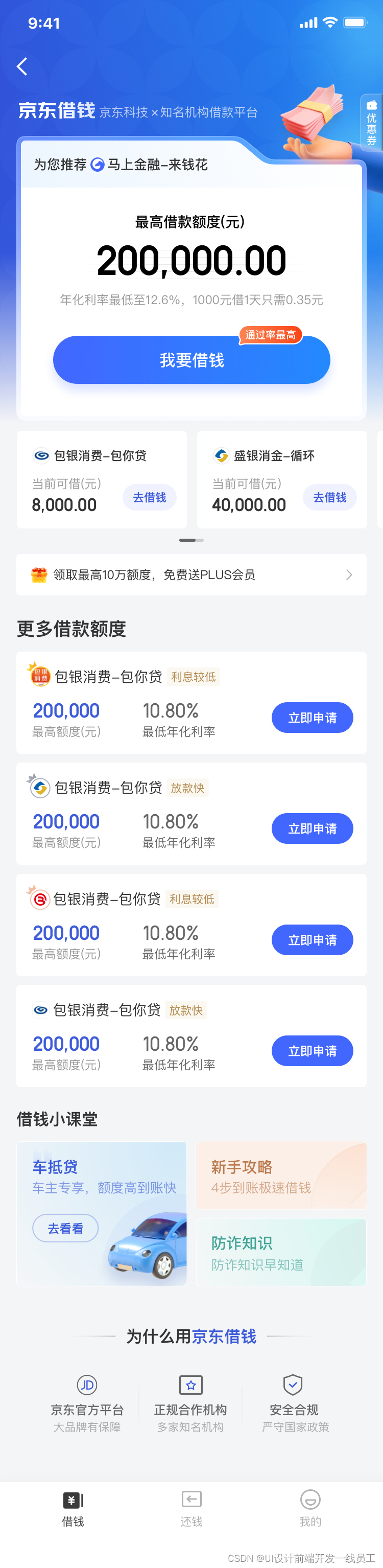
Task: Go back using the top-left arrow
Action: click(22, 66)
